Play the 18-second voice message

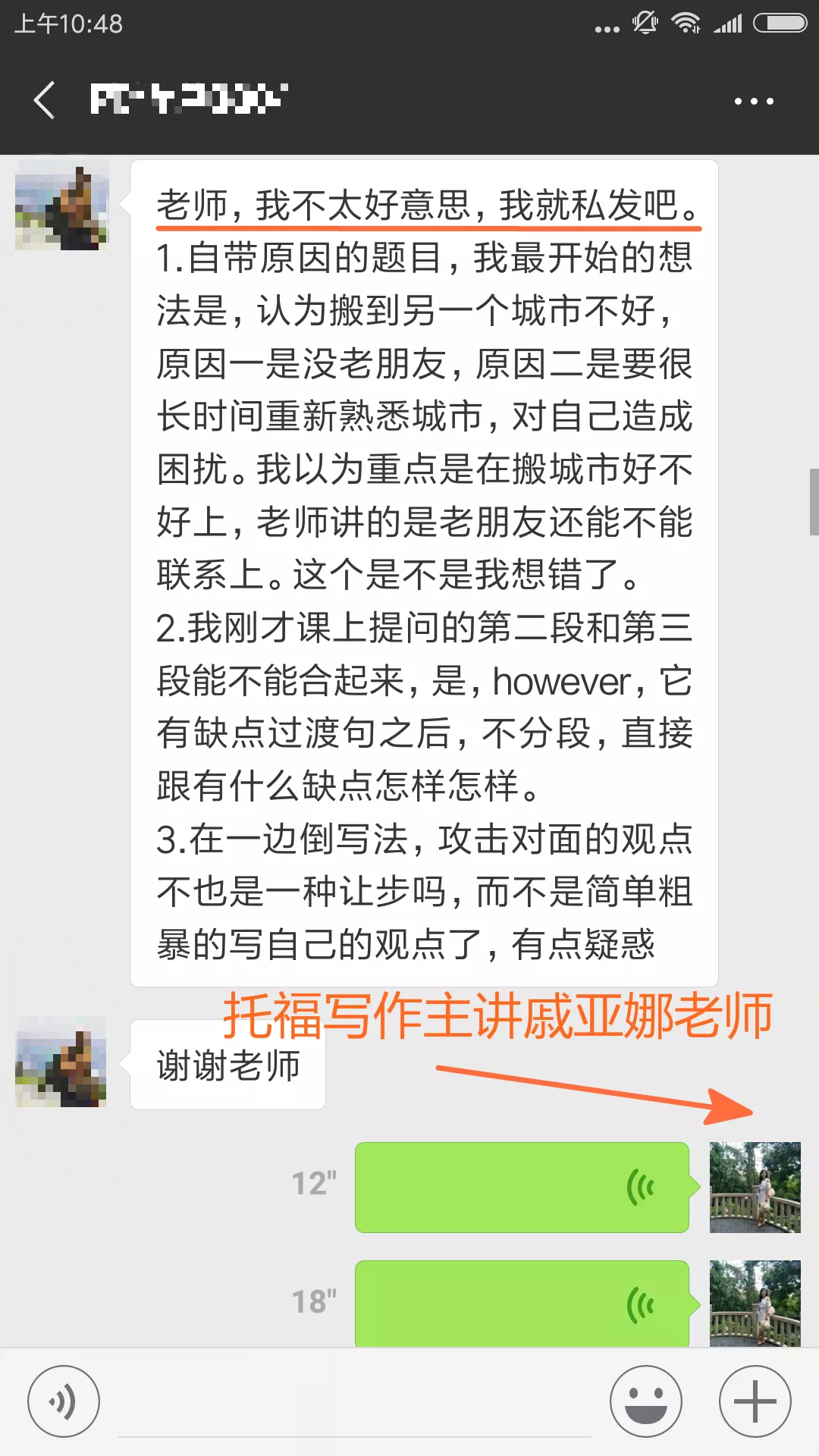(522, 1303)
